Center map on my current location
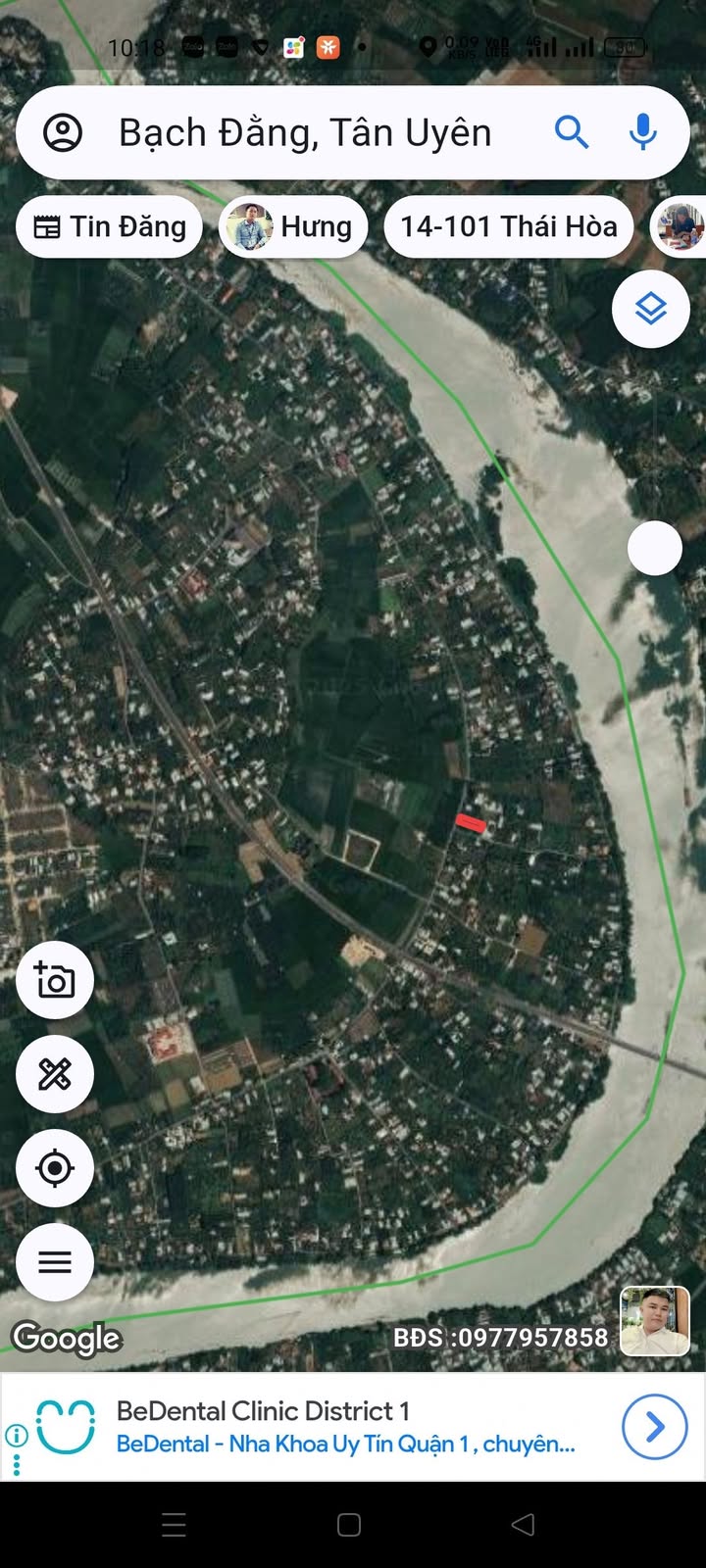 click(55, 1168)
